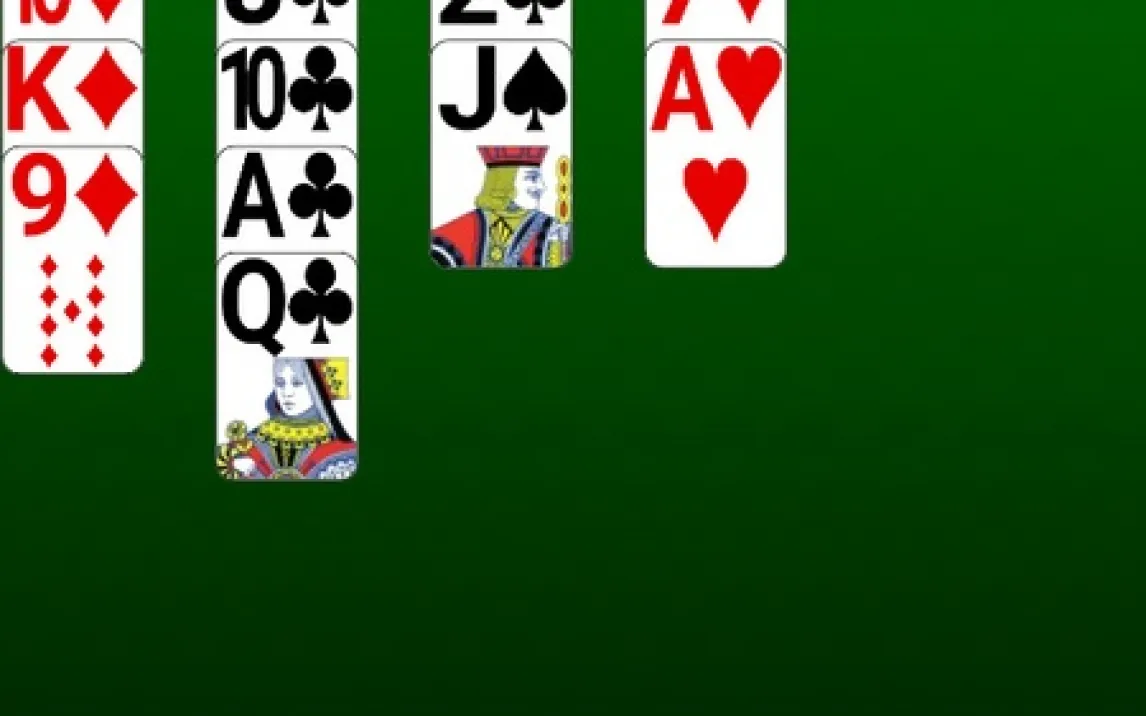The height and width of the screenshot is (716, 1146).
Task: Tap the jack of spades card
Action: (x=501, y=155)
